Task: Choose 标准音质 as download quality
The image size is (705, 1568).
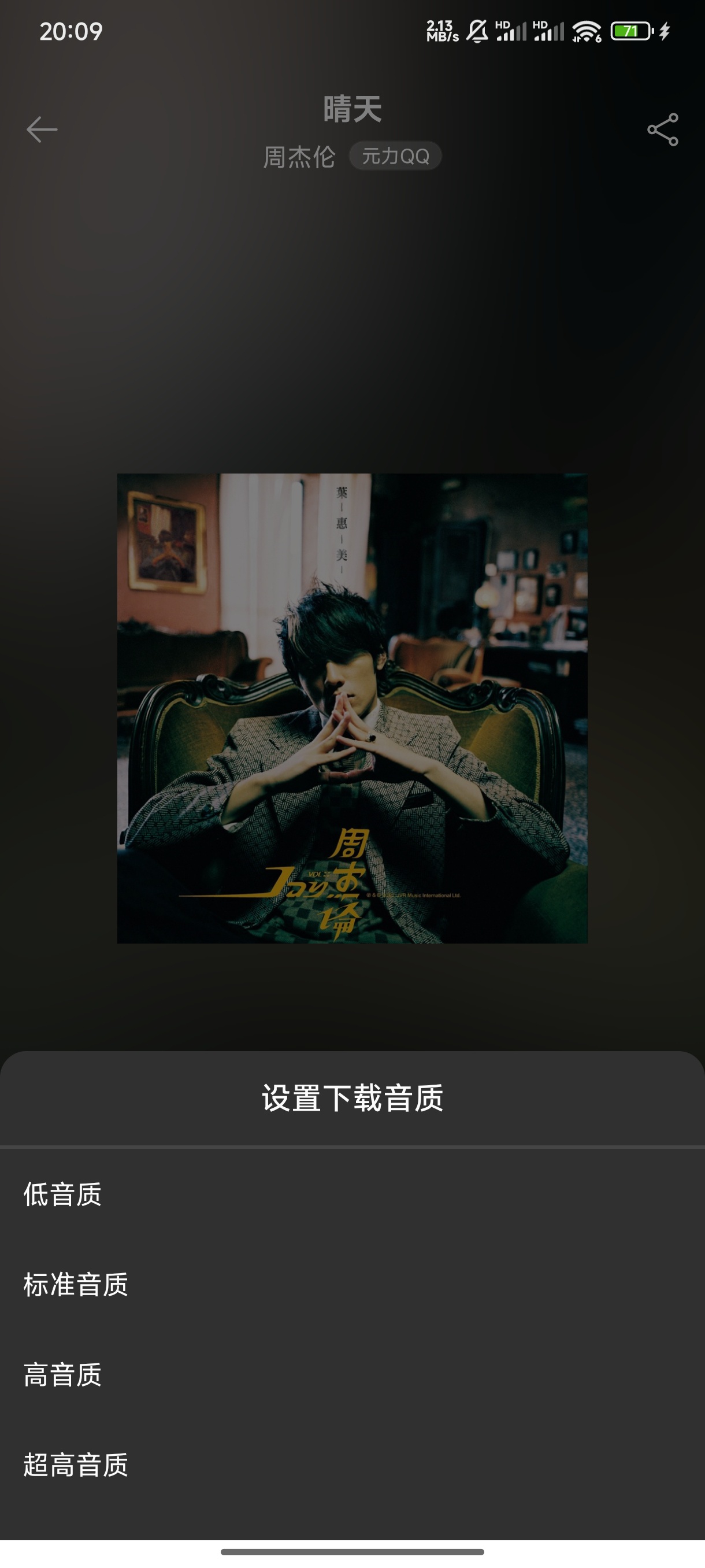Action: click(x=76, y=1284)
